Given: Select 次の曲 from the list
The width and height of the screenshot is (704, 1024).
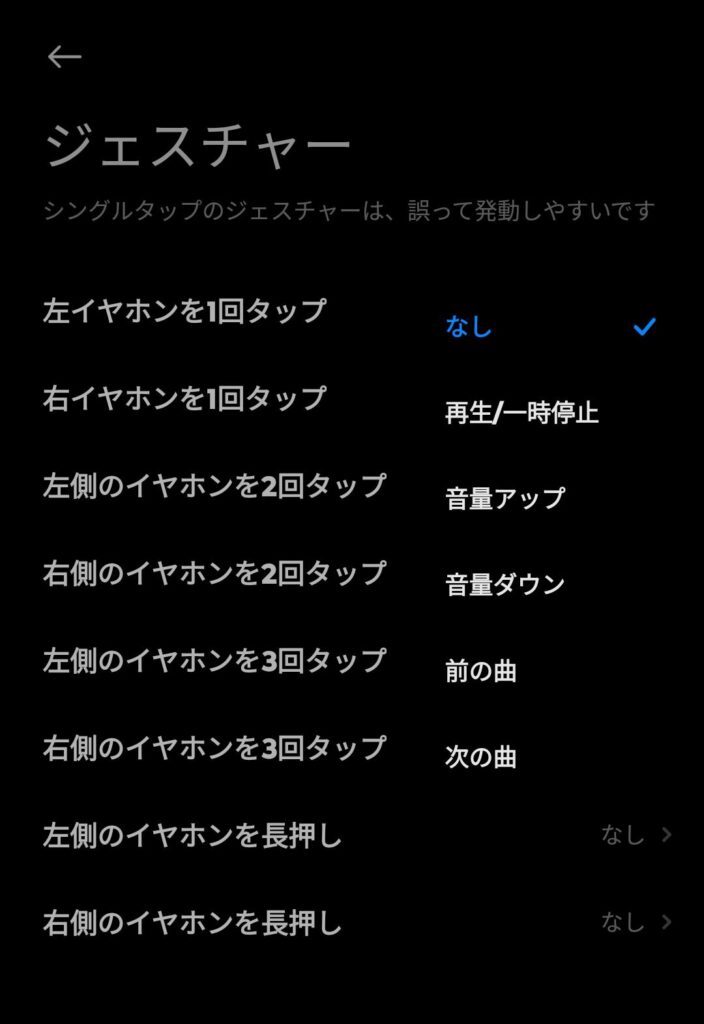Looking at the screenshot, I should click(x=481, y=757).
